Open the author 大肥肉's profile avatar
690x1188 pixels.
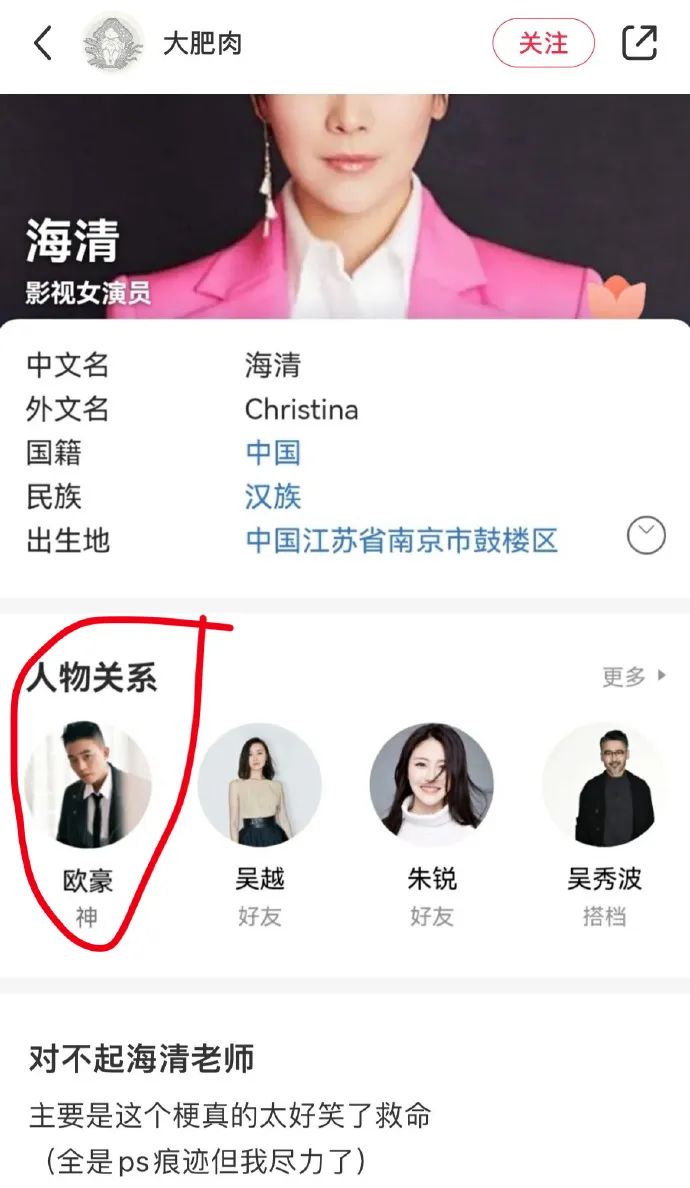click(x=113, y=43)
